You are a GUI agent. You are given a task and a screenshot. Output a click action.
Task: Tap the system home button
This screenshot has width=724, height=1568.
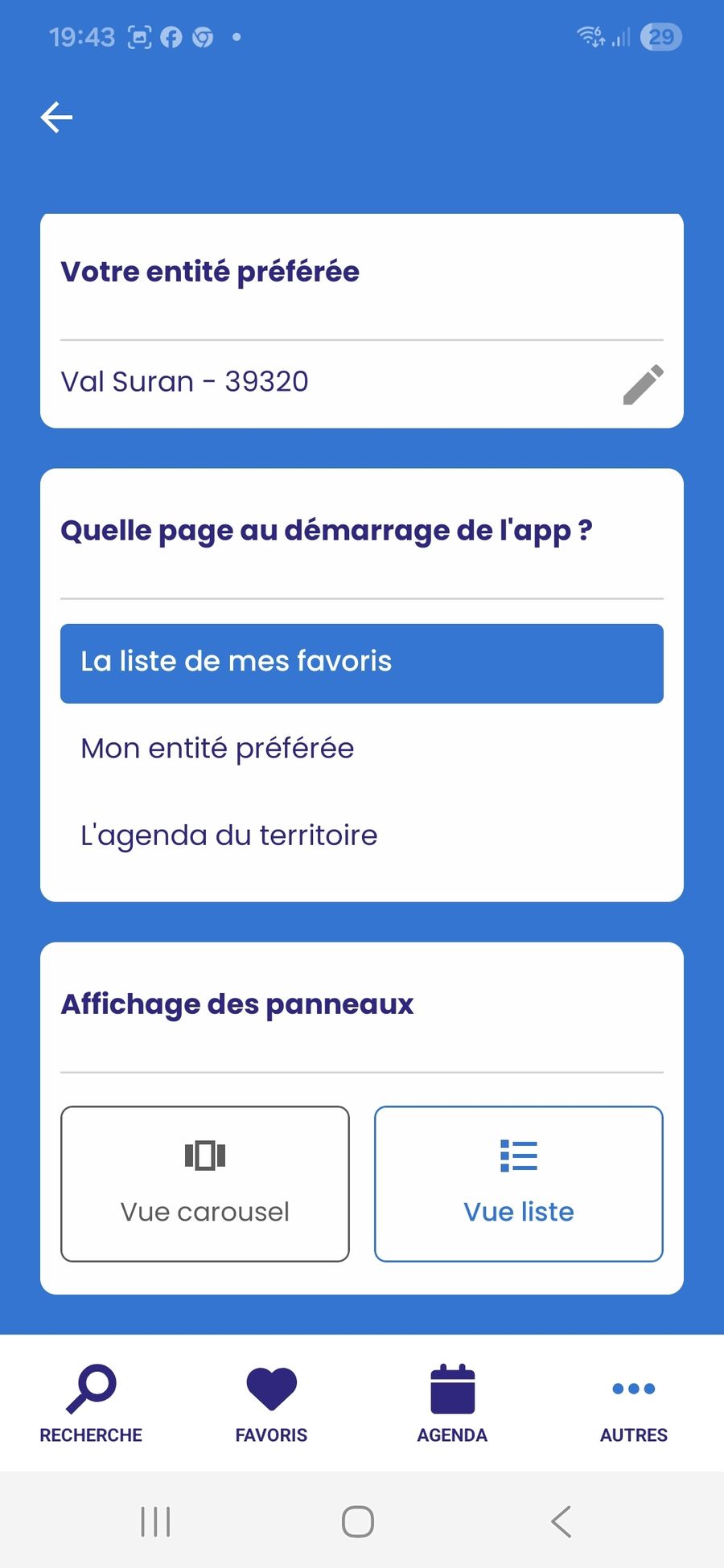pos(358,1521)
